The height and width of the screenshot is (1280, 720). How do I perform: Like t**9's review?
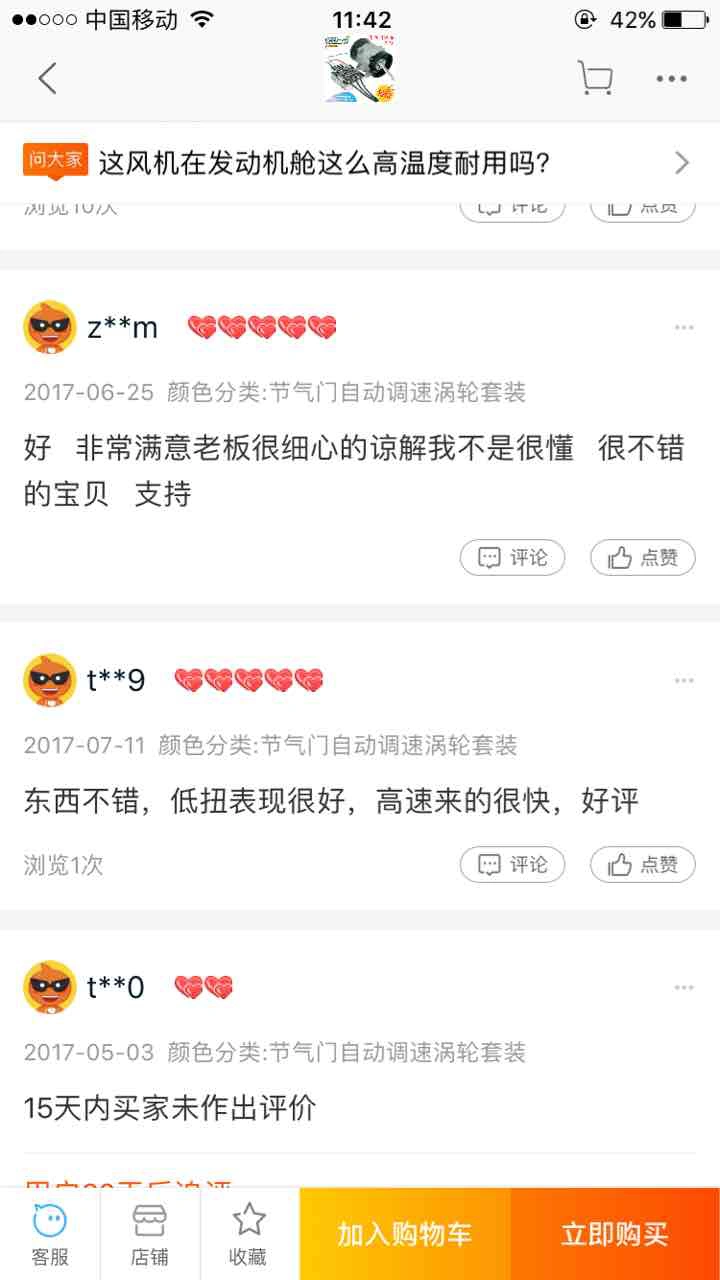(x=643, y=864)
